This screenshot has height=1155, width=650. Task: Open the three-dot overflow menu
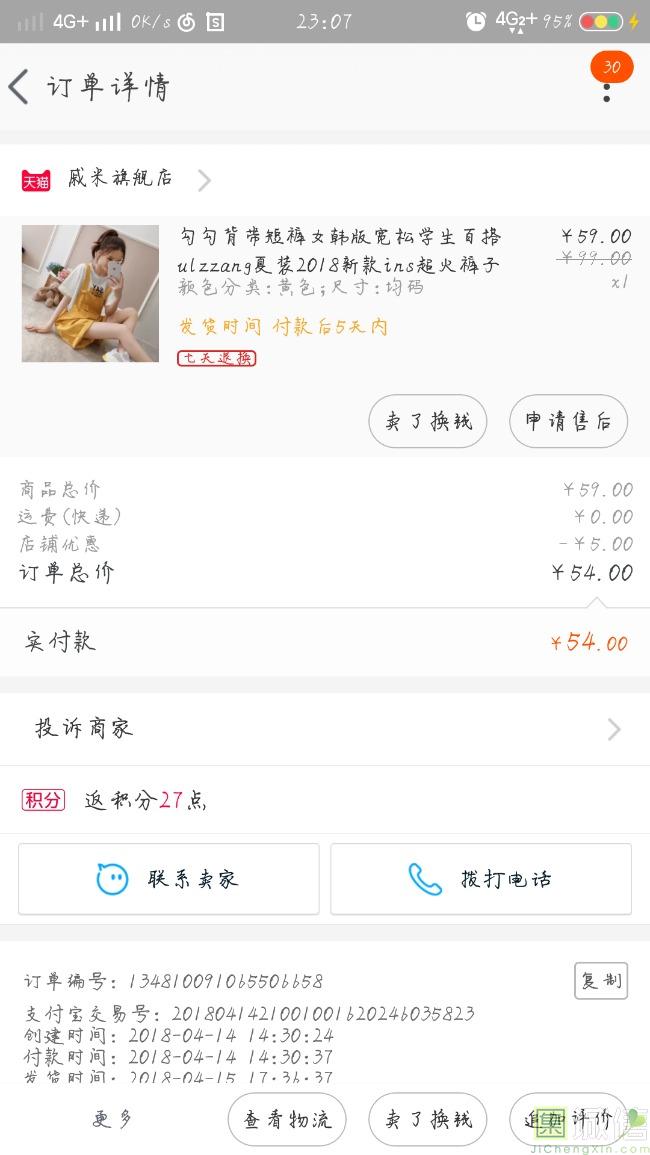[x=606, y=91]
